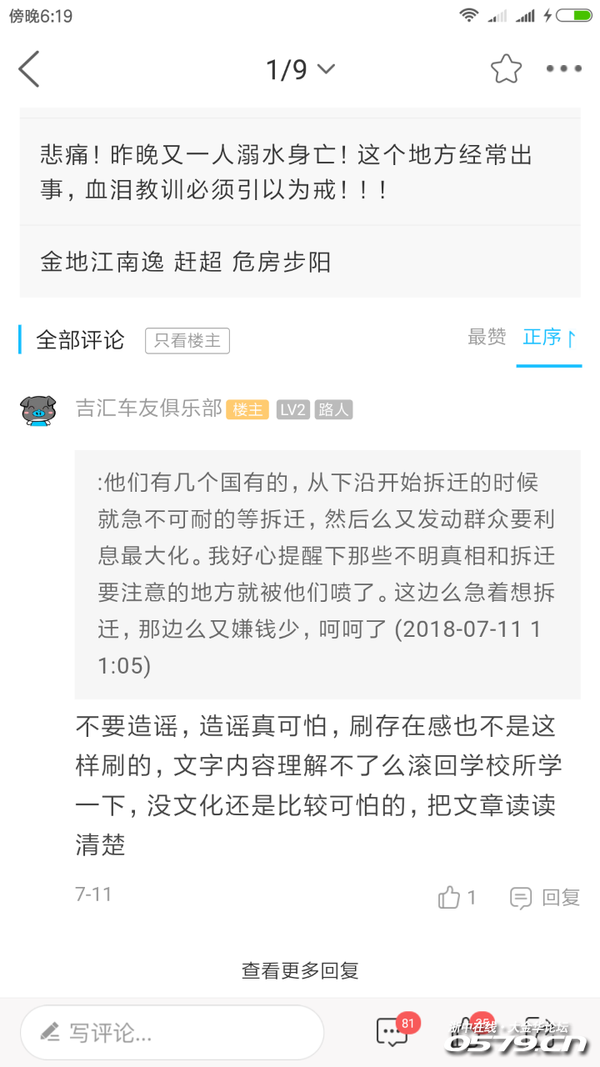This screenshot has width=600, height=1067.
Task: Expand 查看更多回复
Action: coord(300,969)
